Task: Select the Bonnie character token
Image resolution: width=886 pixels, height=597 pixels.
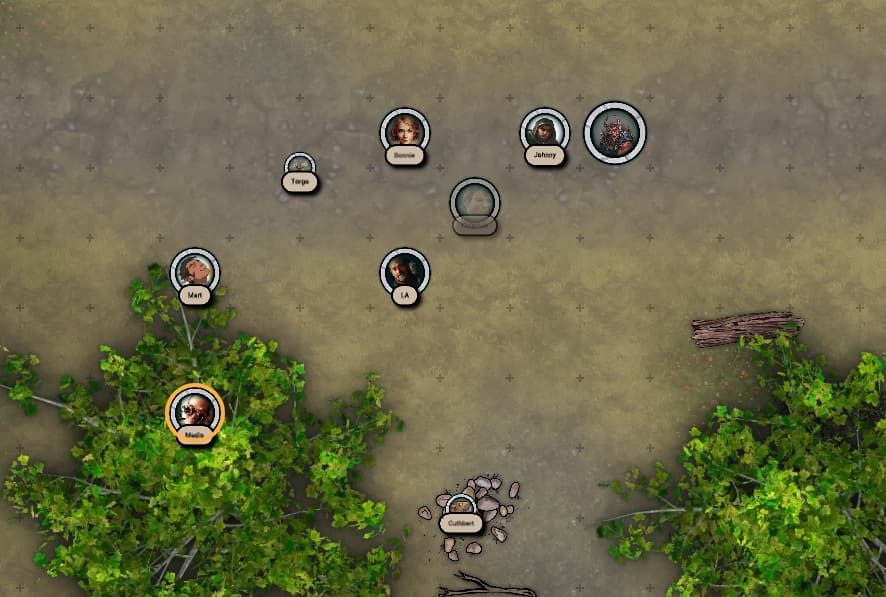Action: tap(405, 132)
